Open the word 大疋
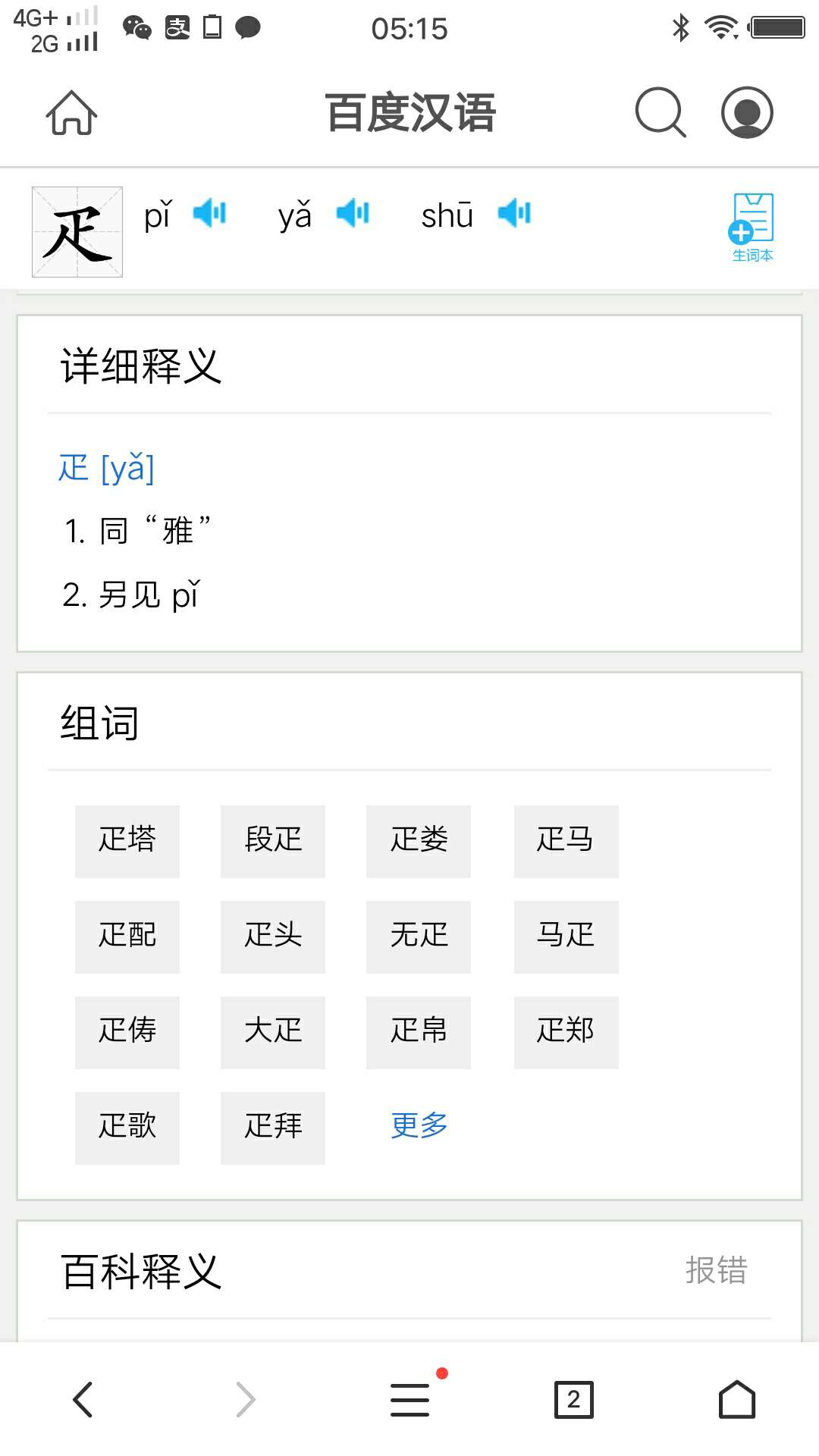The height and width of the screenshot is (1456, 819). pos(273,1032)
